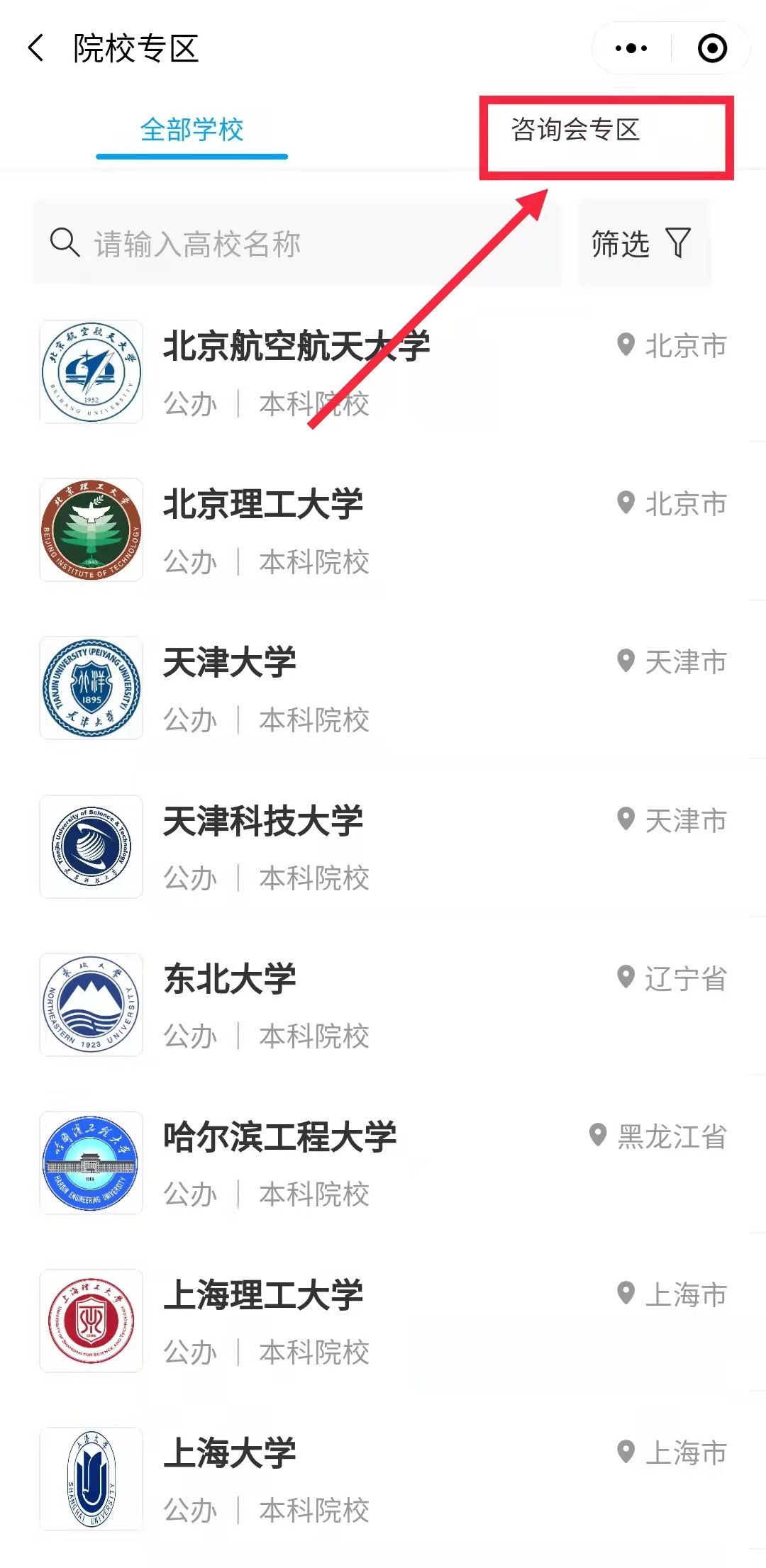Image resolution: width=766 pixels, height=1568 pixels.
Task: Open the mini program overflow menu
Action: [x=631, y=48]
